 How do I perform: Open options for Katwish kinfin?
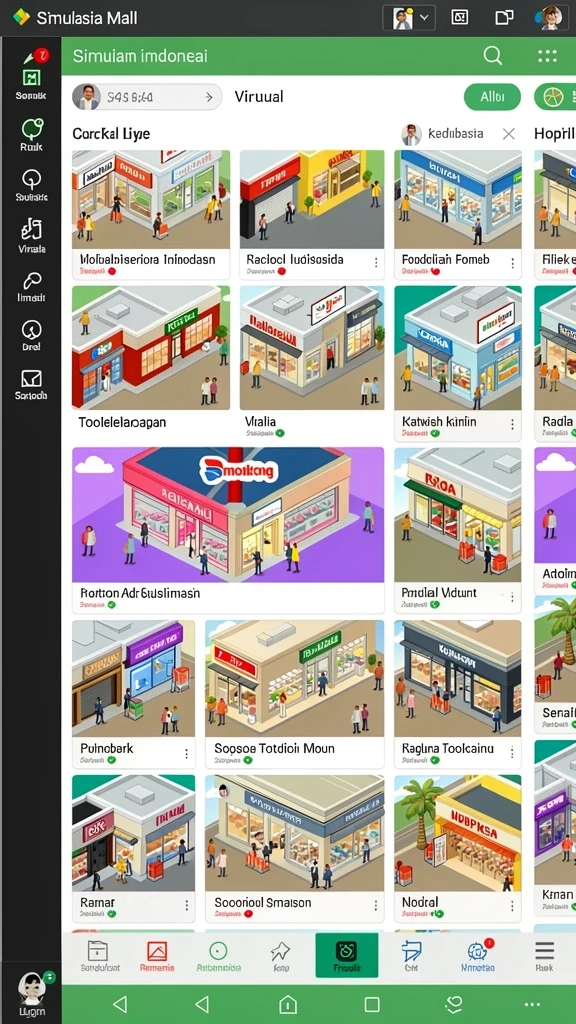pos(512,424)
